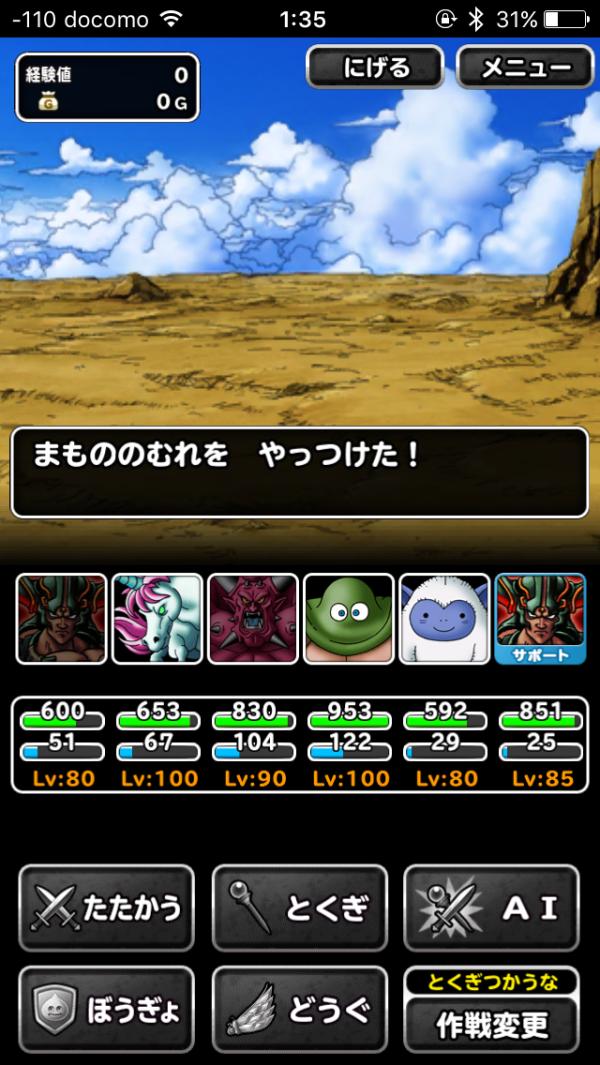This screenshot has width=600, height=1065.
Task: Select たたかう to attack
Action: coord(106,908)
